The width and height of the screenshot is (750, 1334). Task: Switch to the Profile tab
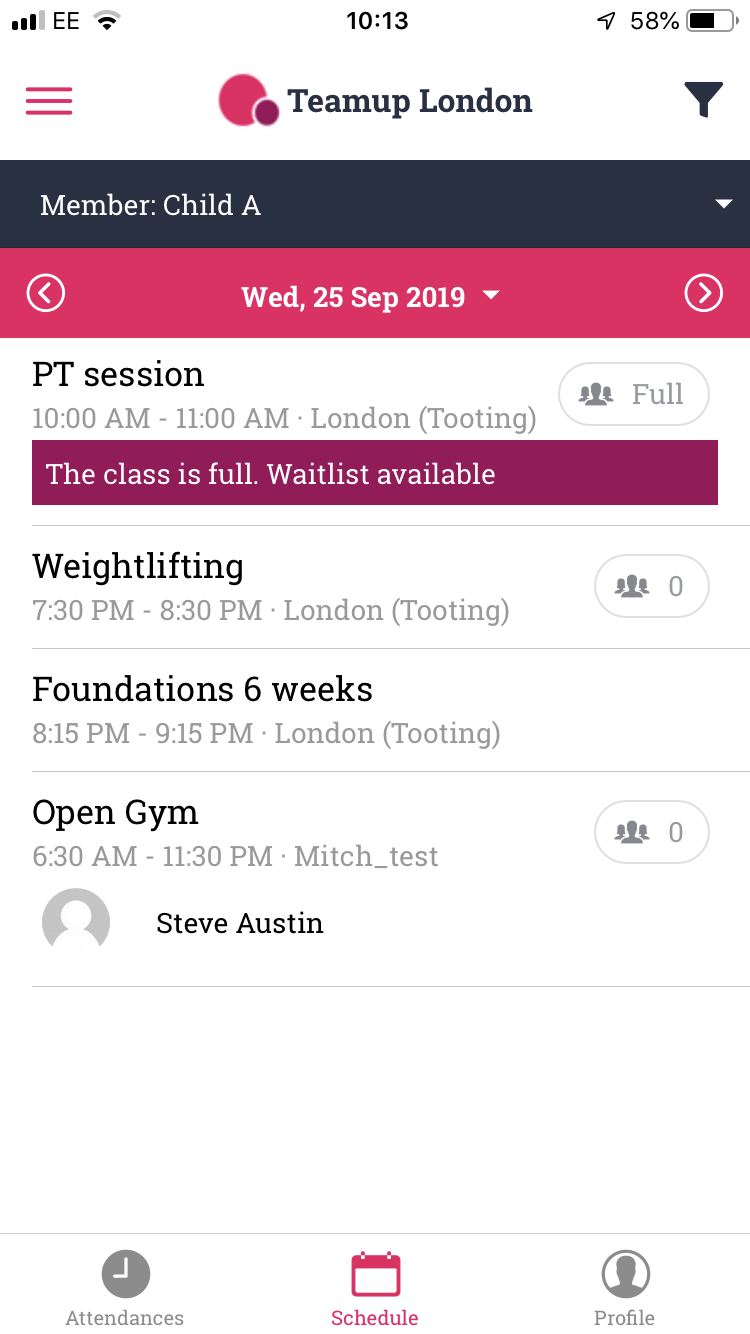[625, 1290]
